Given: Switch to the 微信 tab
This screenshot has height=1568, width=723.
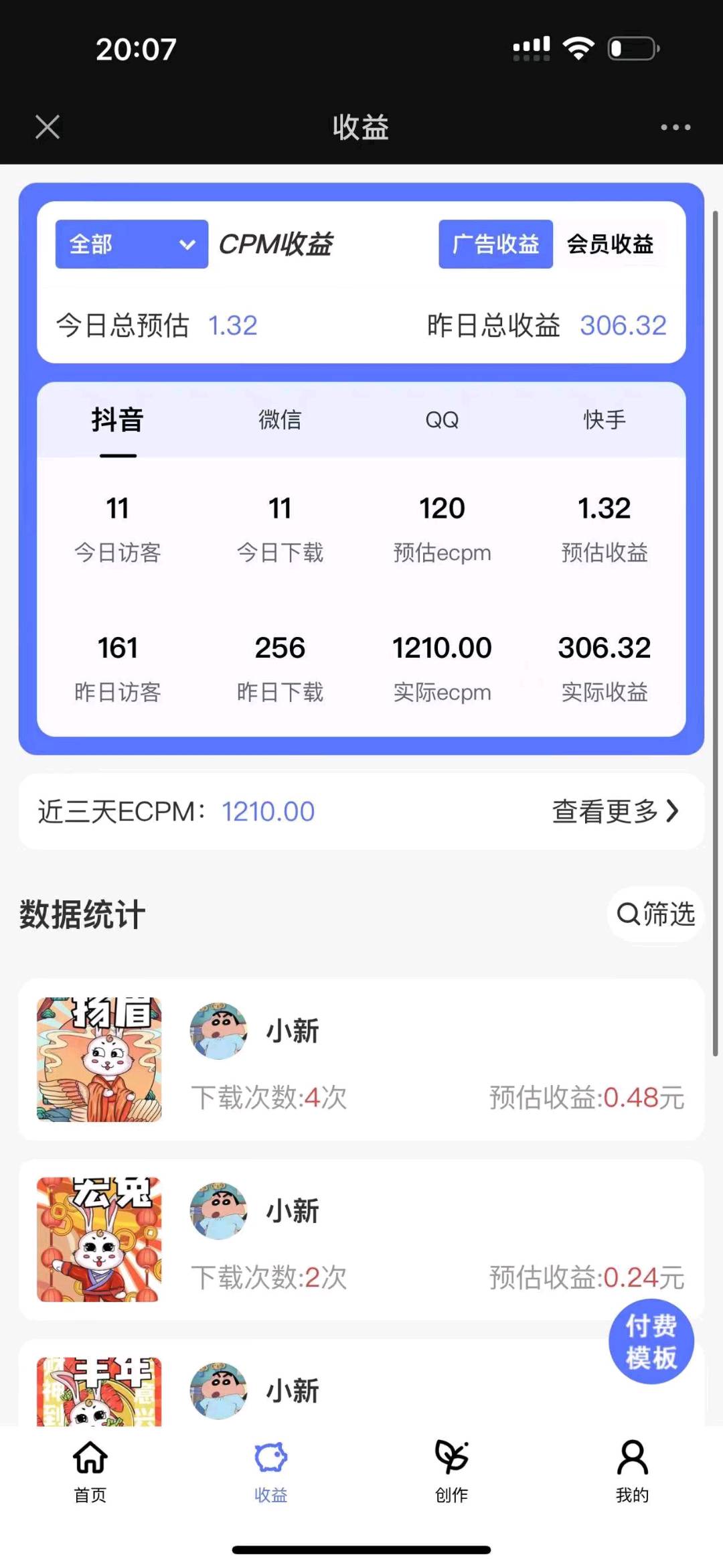Looking at the screenshot, I should point(280,421).
